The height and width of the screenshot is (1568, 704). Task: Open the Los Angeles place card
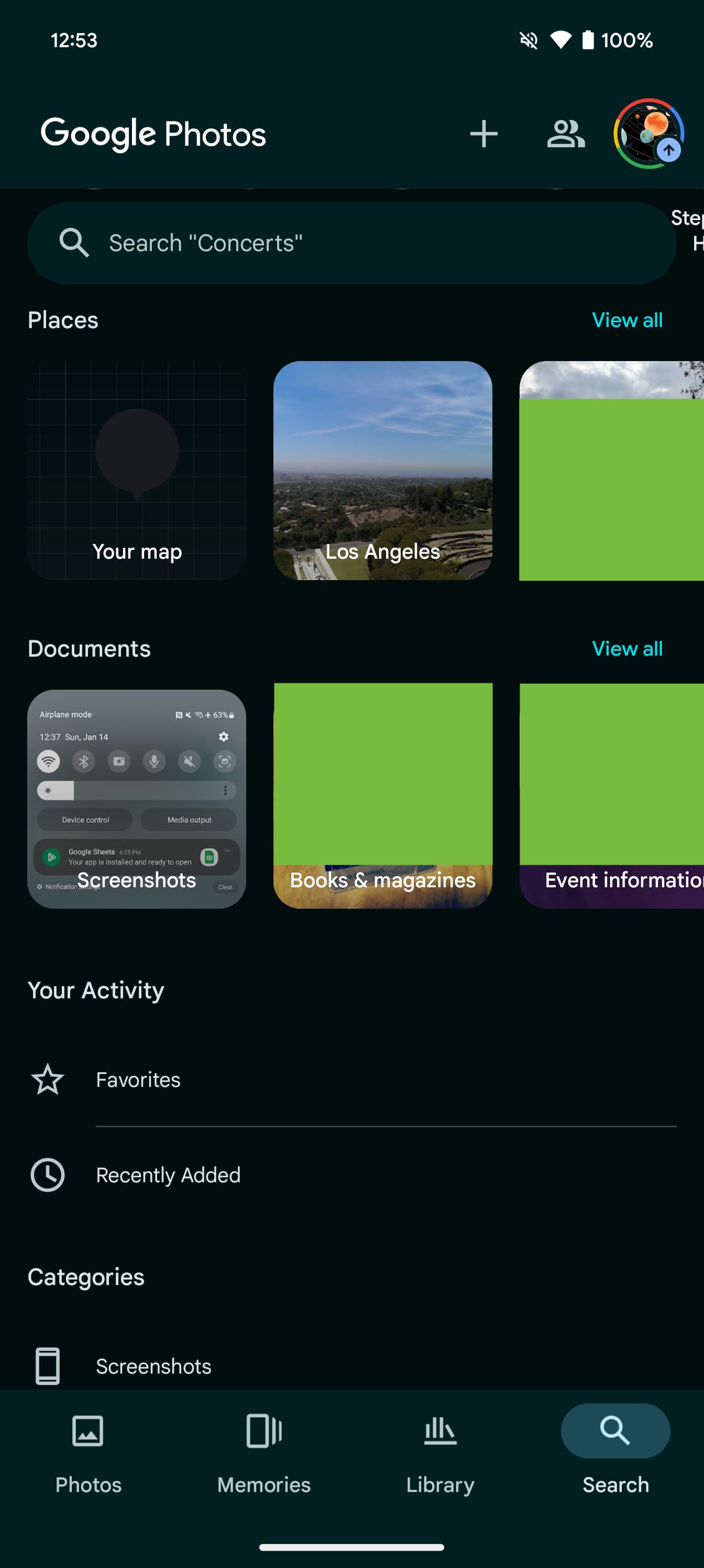click(x=383, y=471)
